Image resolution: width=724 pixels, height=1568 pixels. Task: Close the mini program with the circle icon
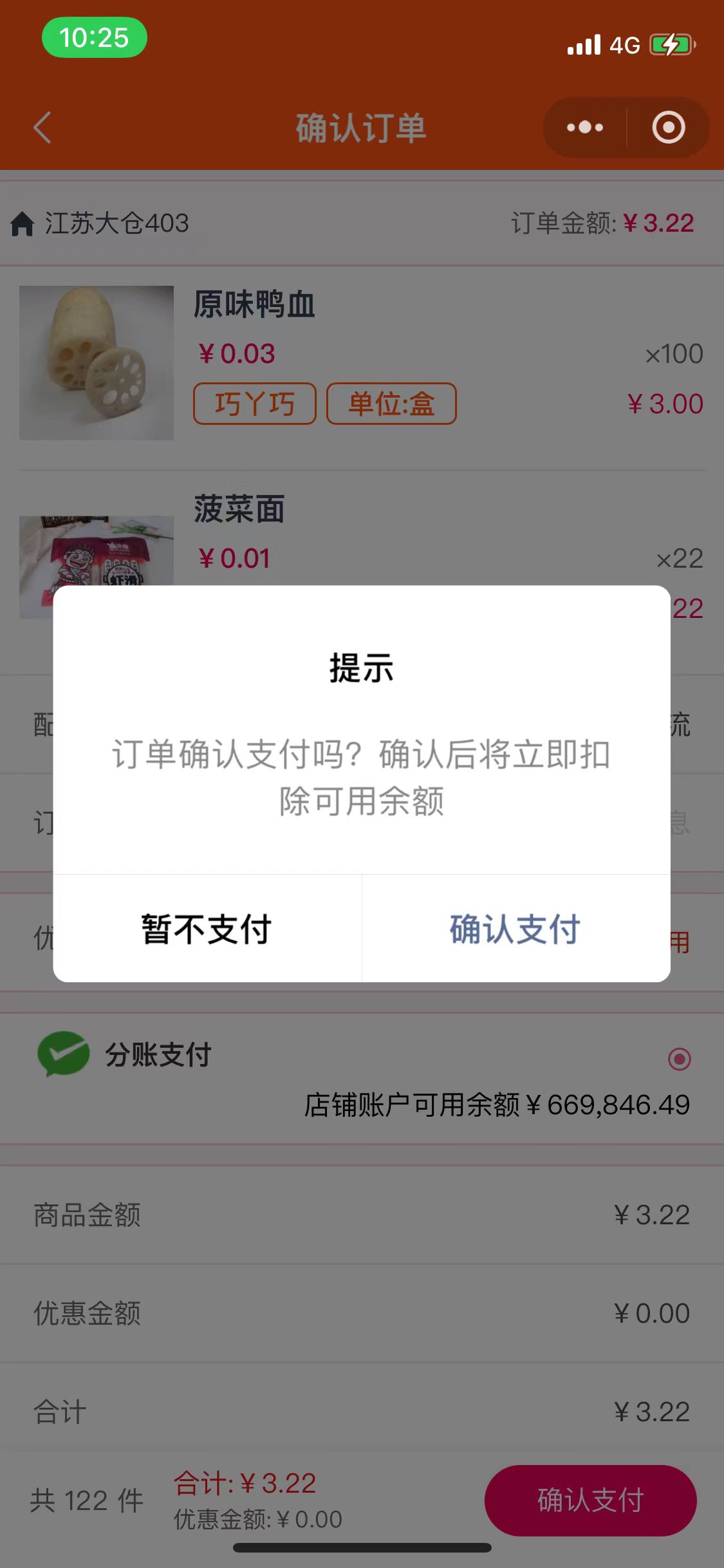point(668,127)
